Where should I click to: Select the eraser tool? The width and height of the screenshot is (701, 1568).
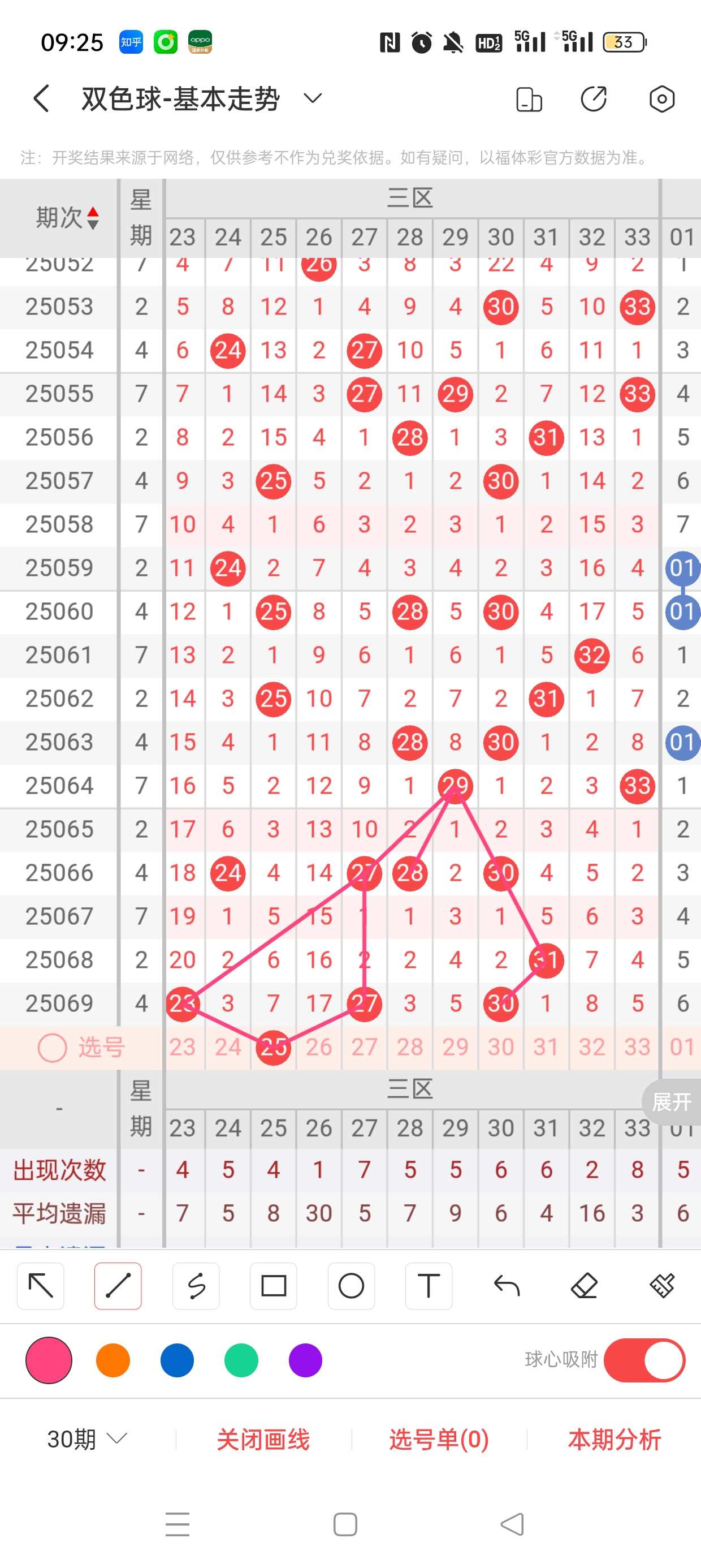584,1286
